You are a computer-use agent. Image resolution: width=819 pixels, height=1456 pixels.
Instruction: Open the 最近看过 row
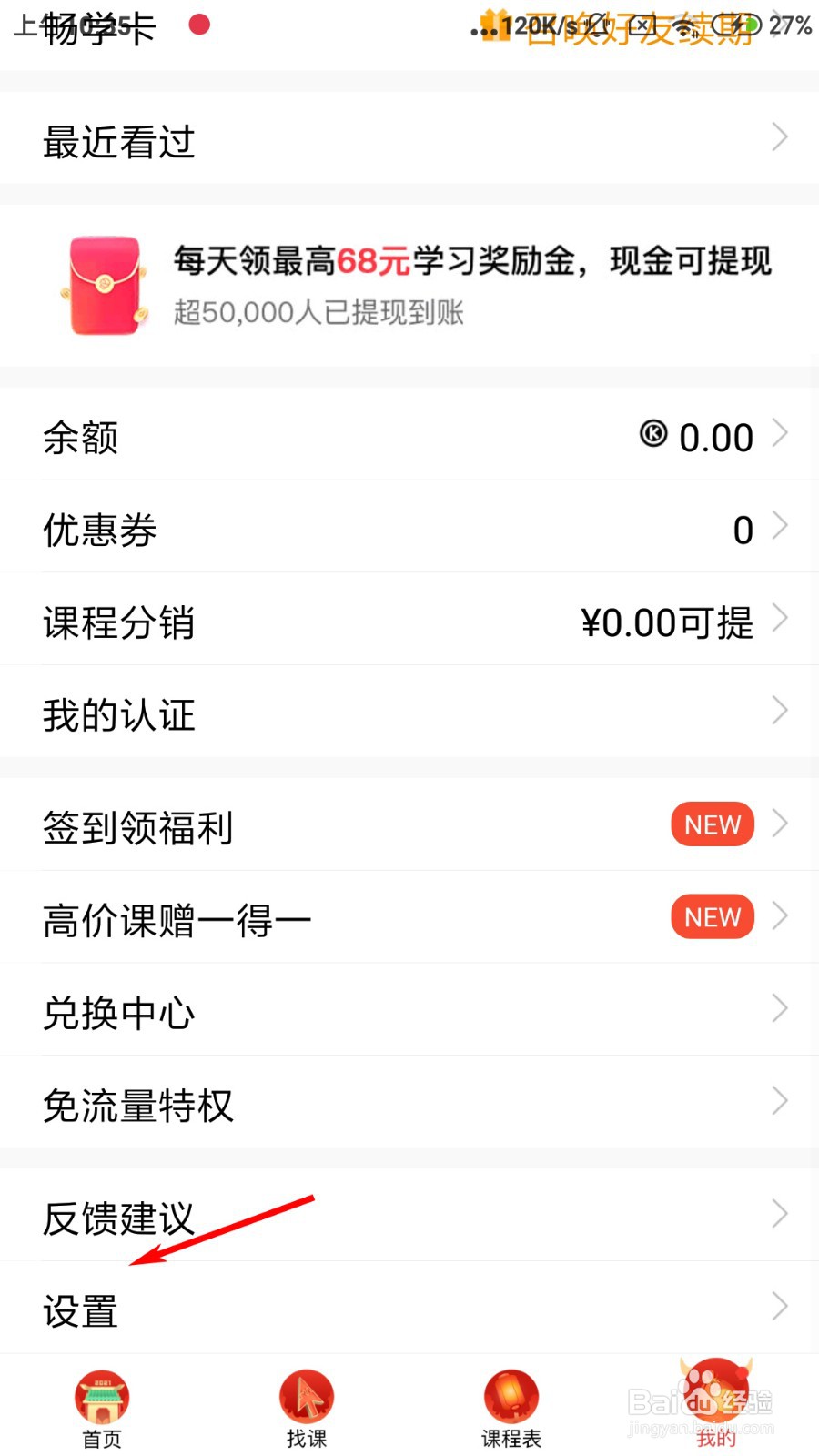point(409,138)
